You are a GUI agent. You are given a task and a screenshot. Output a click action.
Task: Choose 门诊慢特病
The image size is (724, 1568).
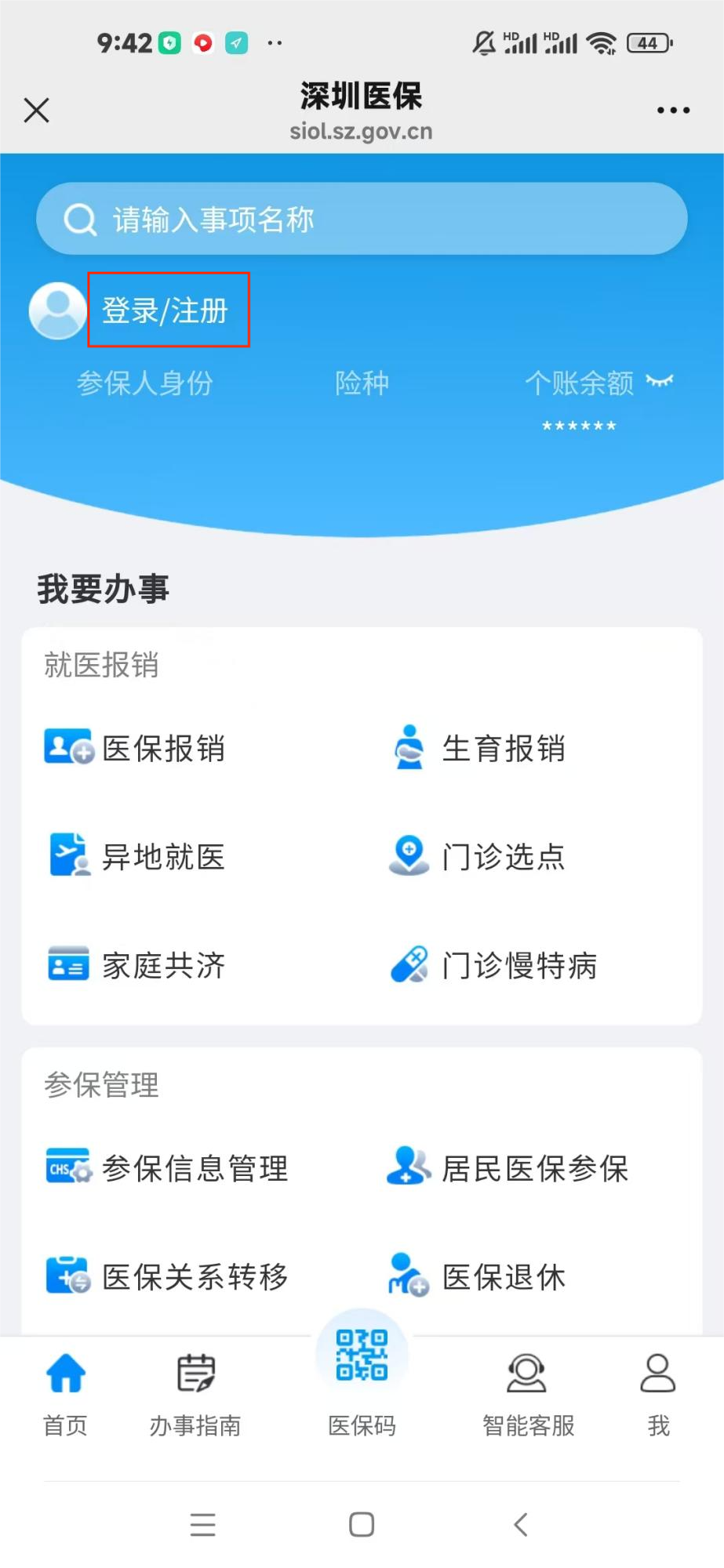point(494,965)
